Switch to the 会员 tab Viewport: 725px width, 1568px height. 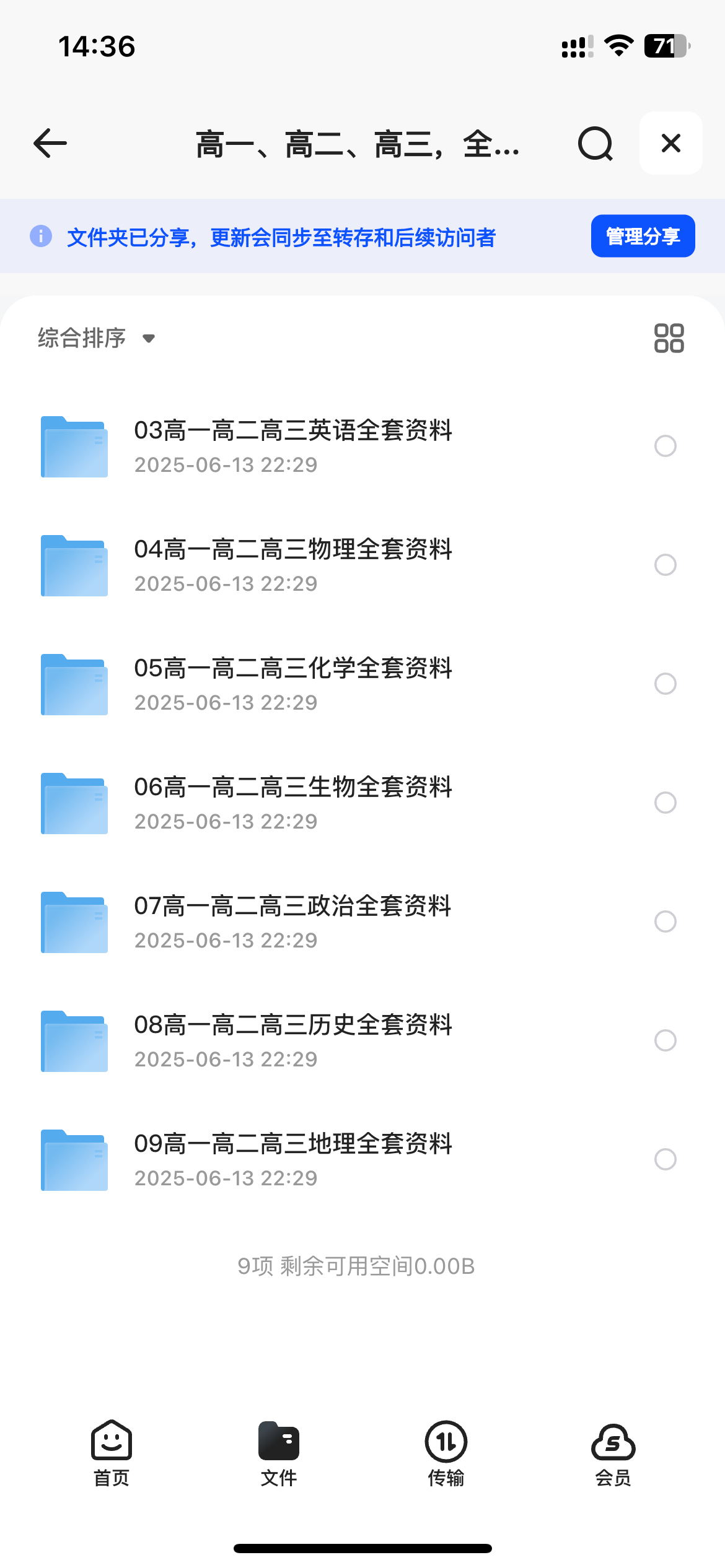(x=613, y=1453)
